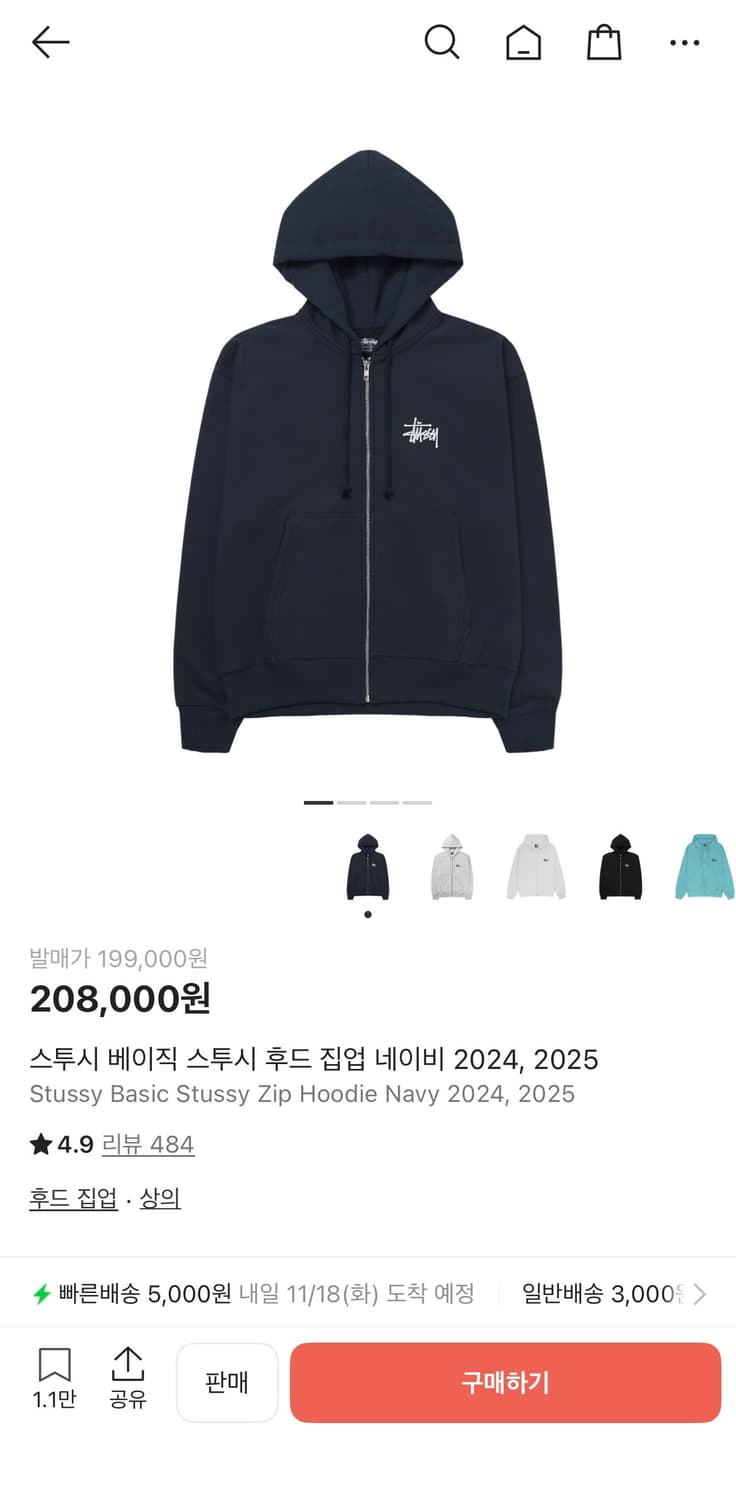
Task: Open the search function
Action: pyautogui.click(x=441, y=42)
